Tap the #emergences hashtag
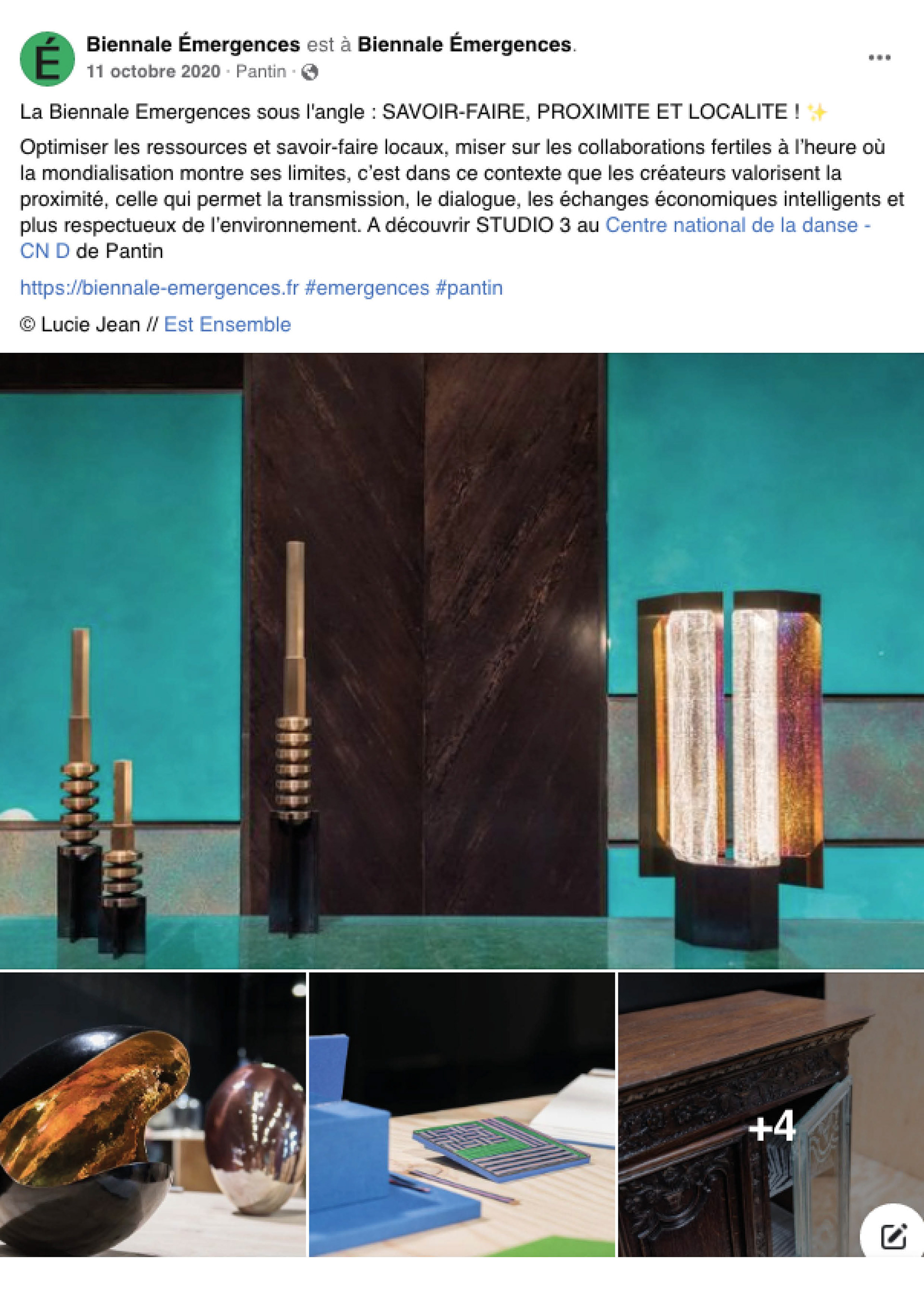The width and height of the screenshot is (924, 1307). point(367,288)
